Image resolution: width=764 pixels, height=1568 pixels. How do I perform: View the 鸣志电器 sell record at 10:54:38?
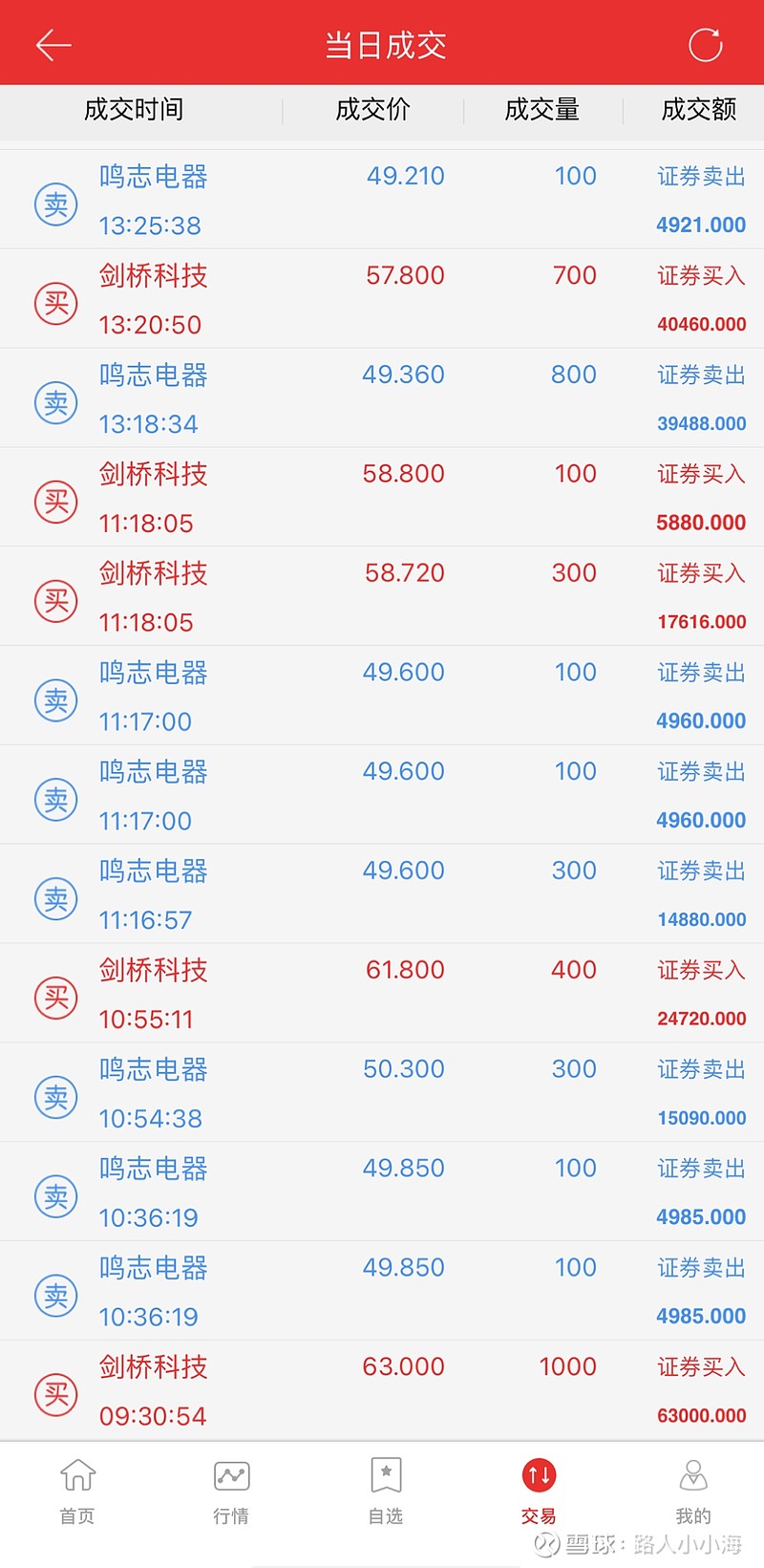coord(382,1093)
